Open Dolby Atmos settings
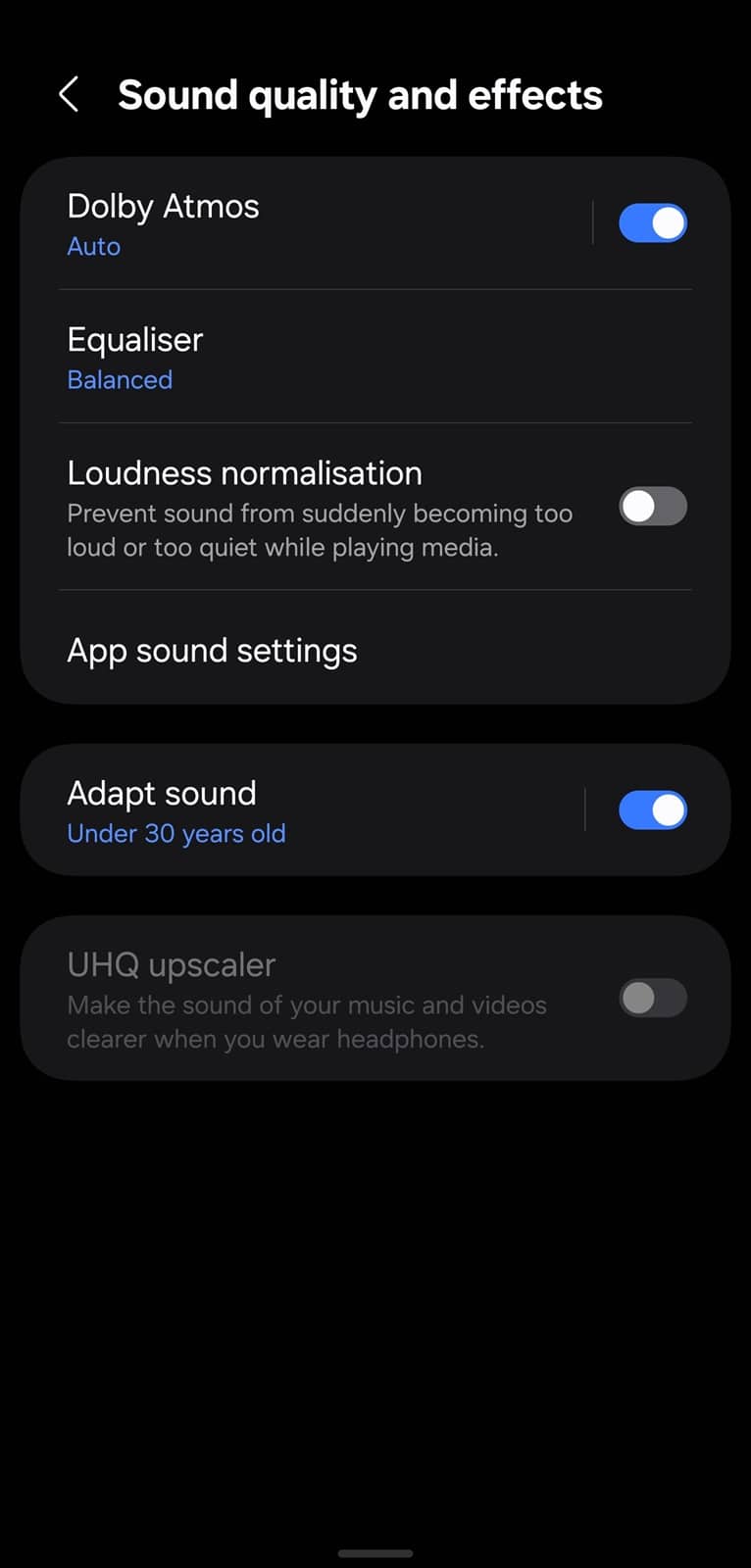 click(294, 223)
